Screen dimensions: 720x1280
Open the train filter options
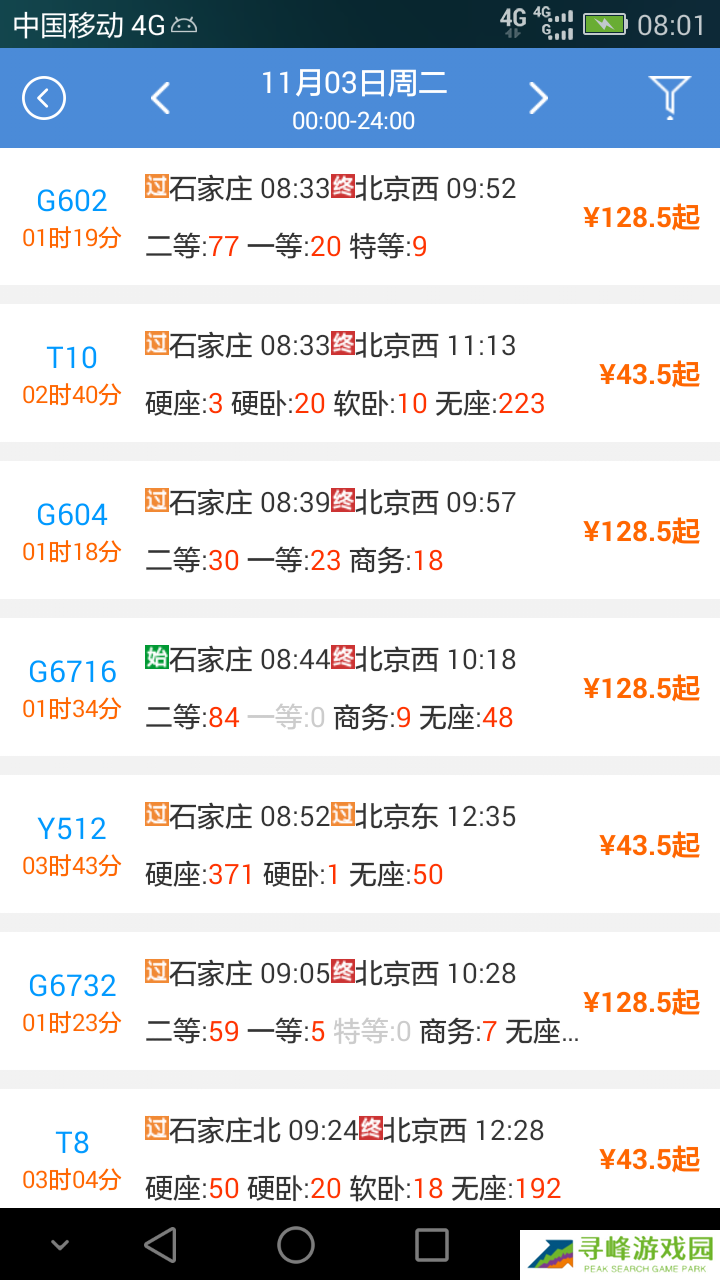[669, 97]
